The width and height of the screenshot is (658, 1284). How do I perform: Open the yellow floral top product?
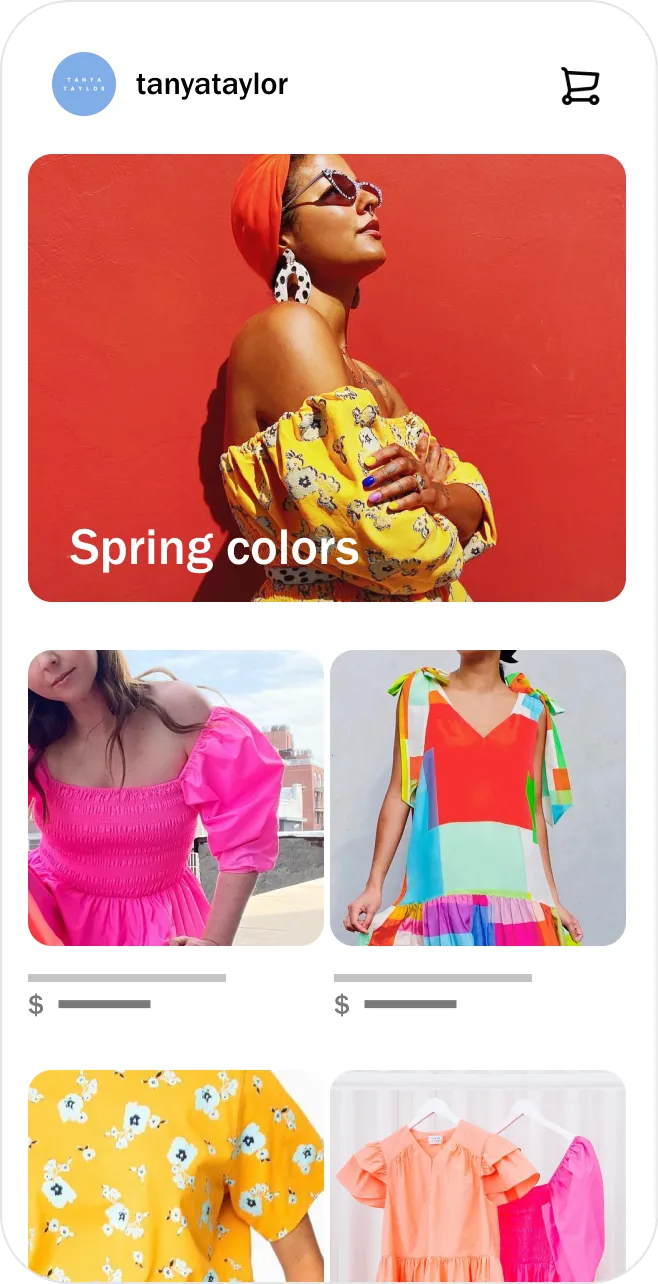[176, 1175]
